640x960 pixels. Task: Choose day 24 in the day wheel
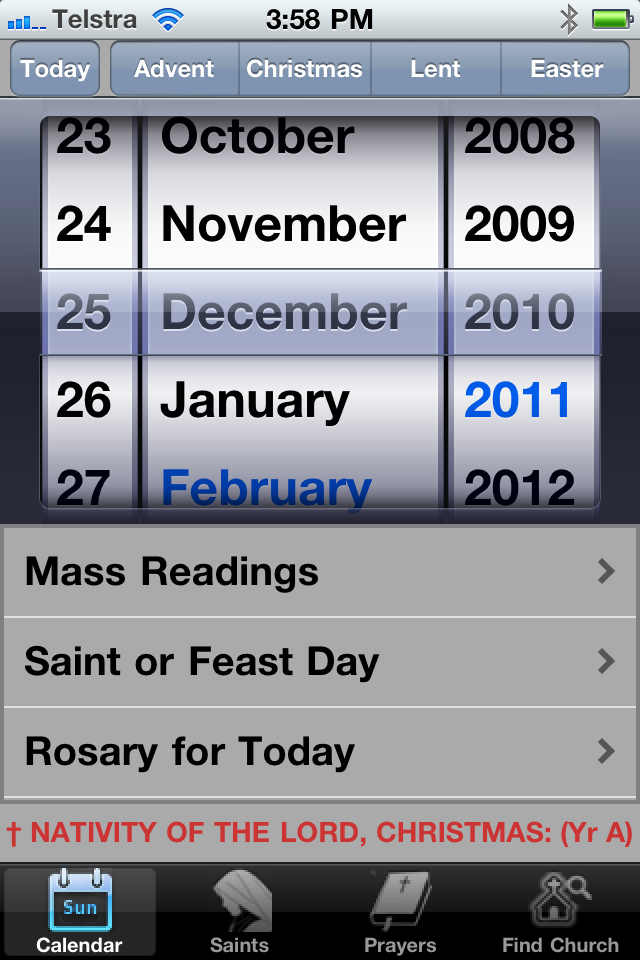tap(84, 224)
